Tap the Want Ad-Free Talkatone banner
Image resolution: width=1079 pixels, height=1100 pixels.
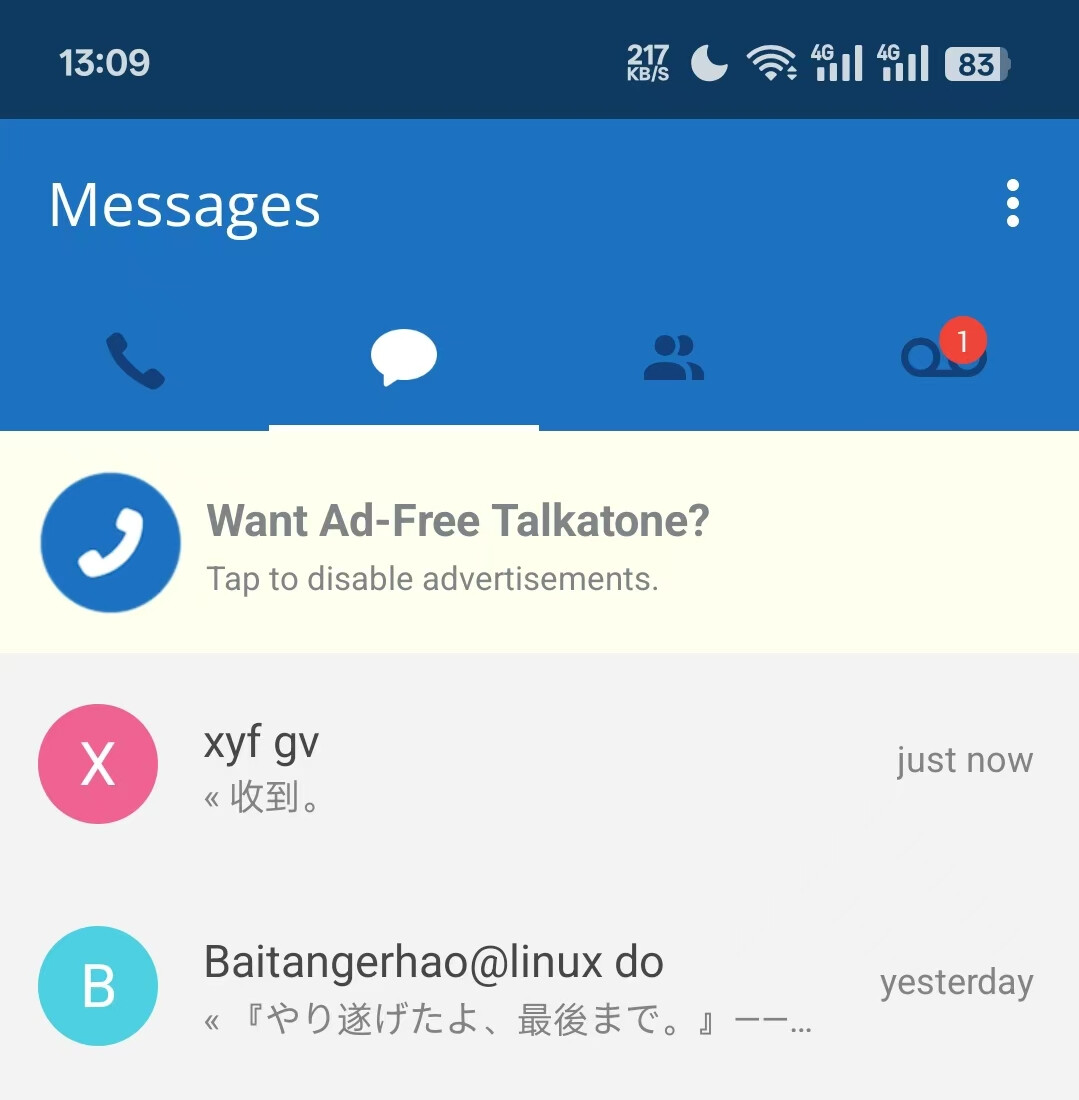(x=540, y=542)
